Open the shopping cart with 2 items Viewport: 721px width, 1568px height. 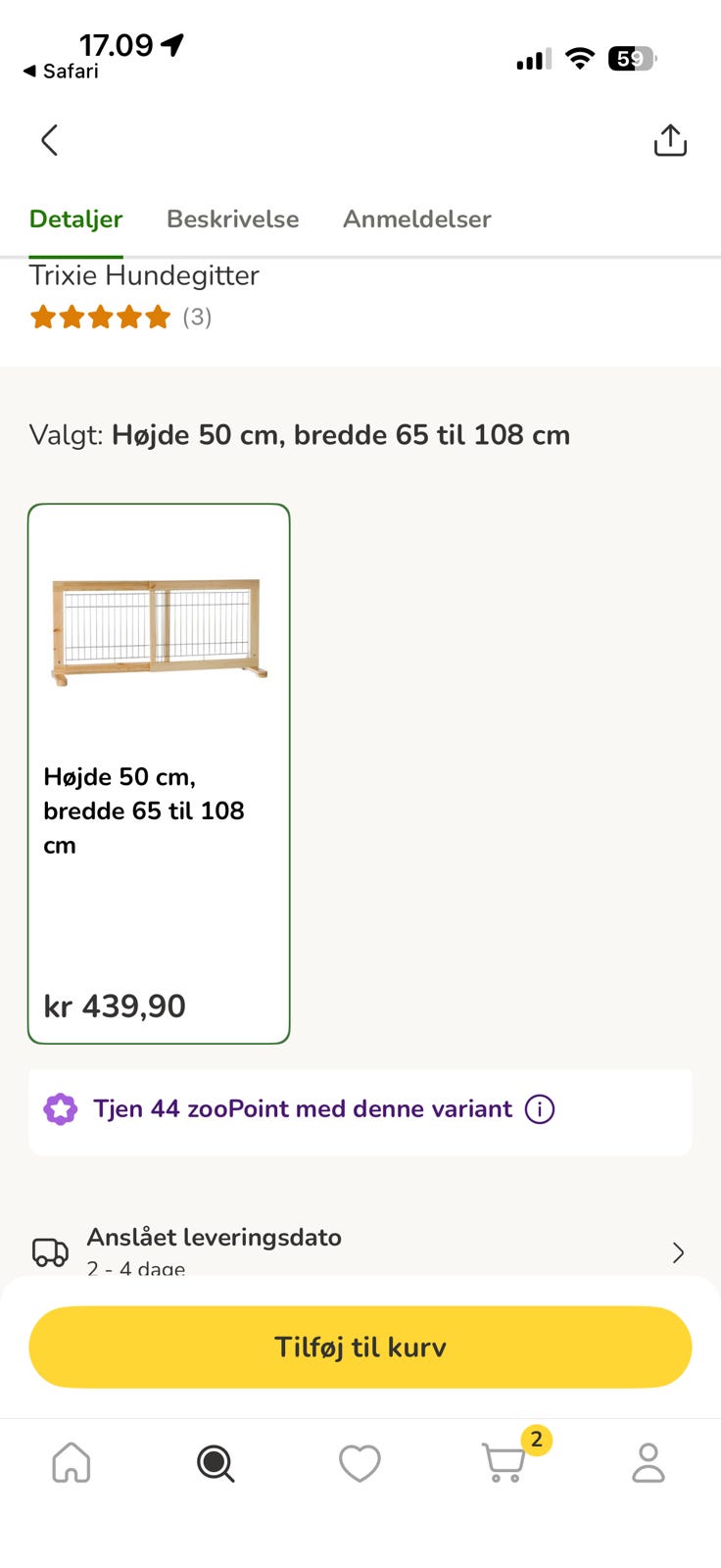point(504,1463)
